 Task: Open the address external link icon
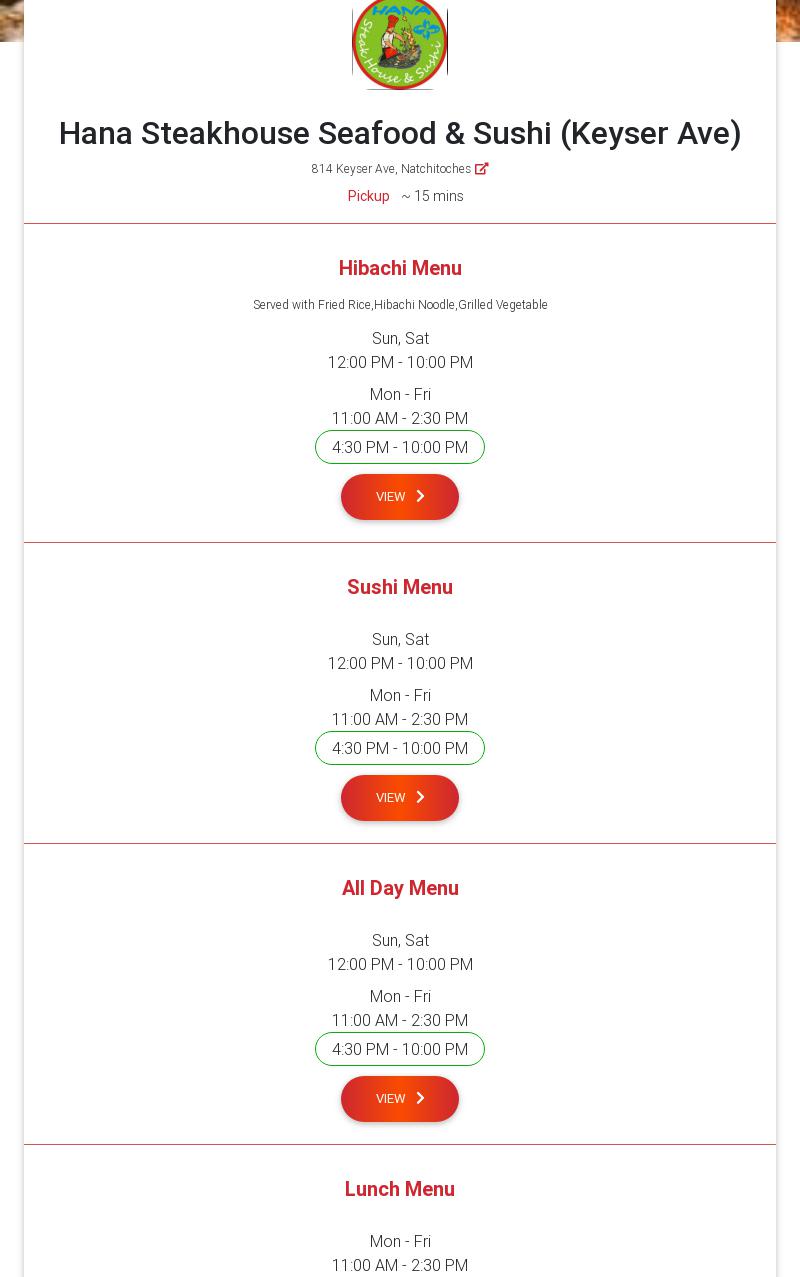tap(482, 169)
